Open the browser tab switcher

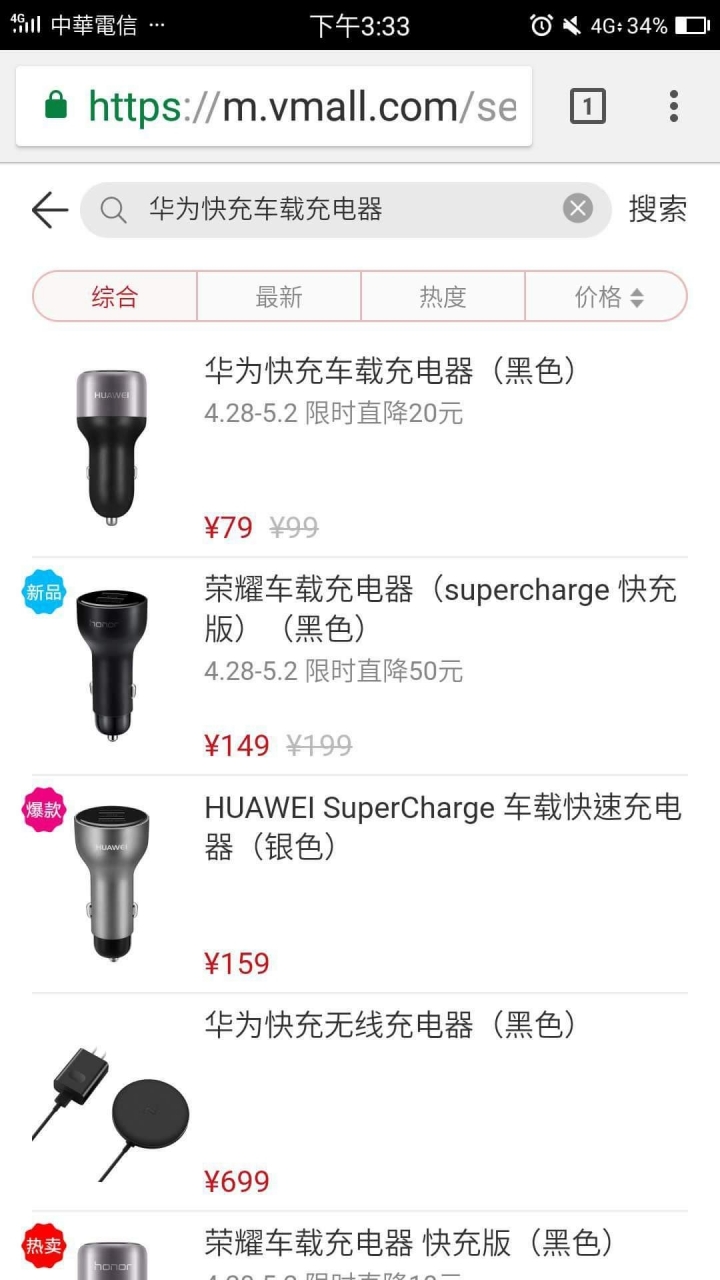pos(587,106)
